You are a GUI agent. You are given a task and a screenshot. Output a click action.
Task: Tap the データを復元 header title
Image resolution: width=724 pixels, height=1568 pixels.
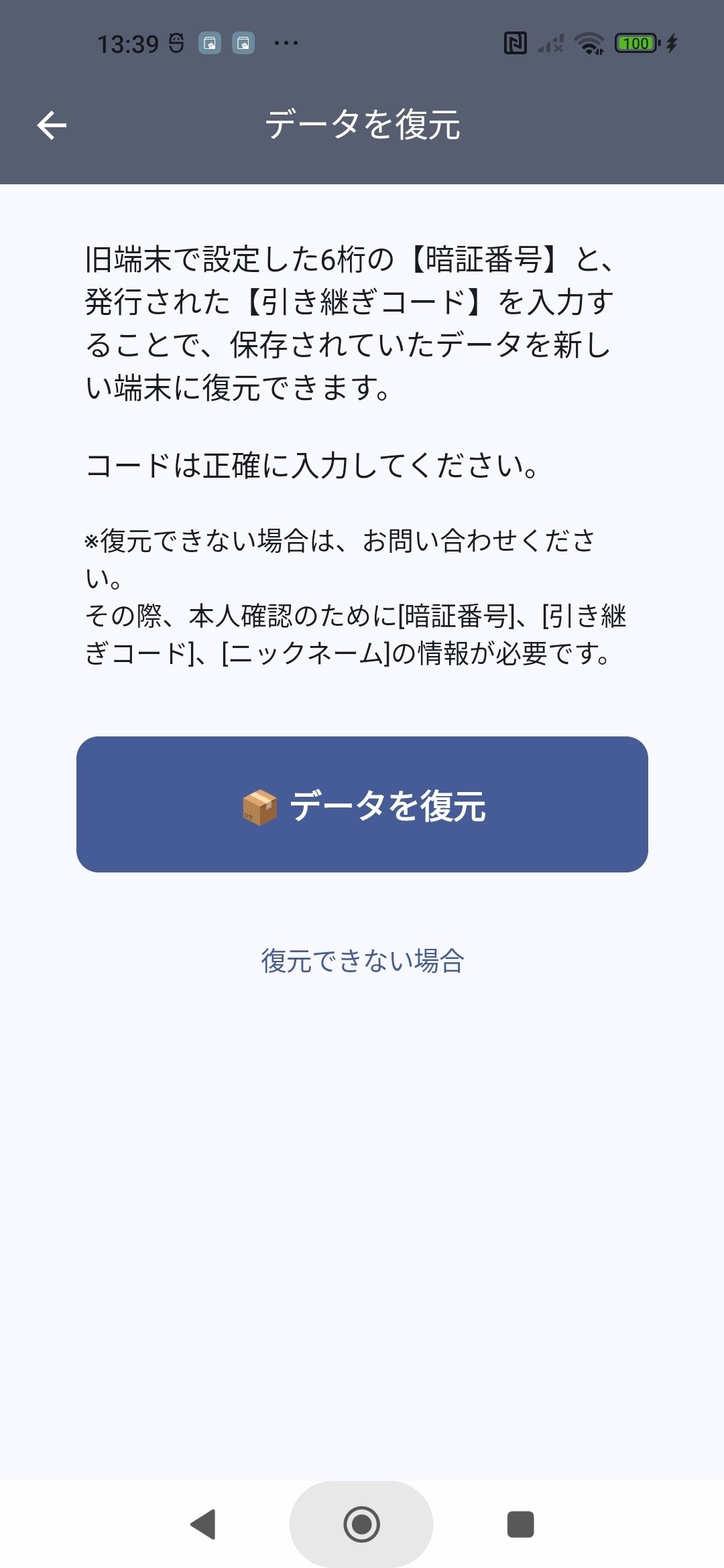click(362, 125)
